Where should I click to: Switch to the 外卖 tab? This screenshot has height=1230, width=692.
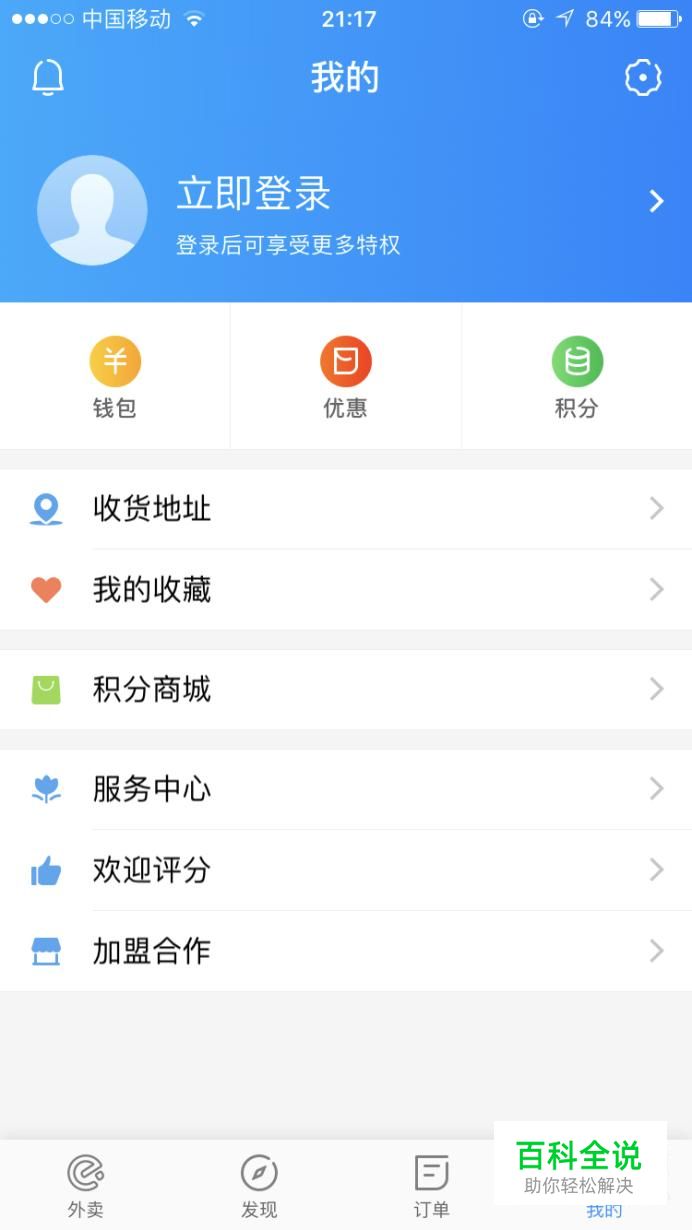tap(86, 1185)
